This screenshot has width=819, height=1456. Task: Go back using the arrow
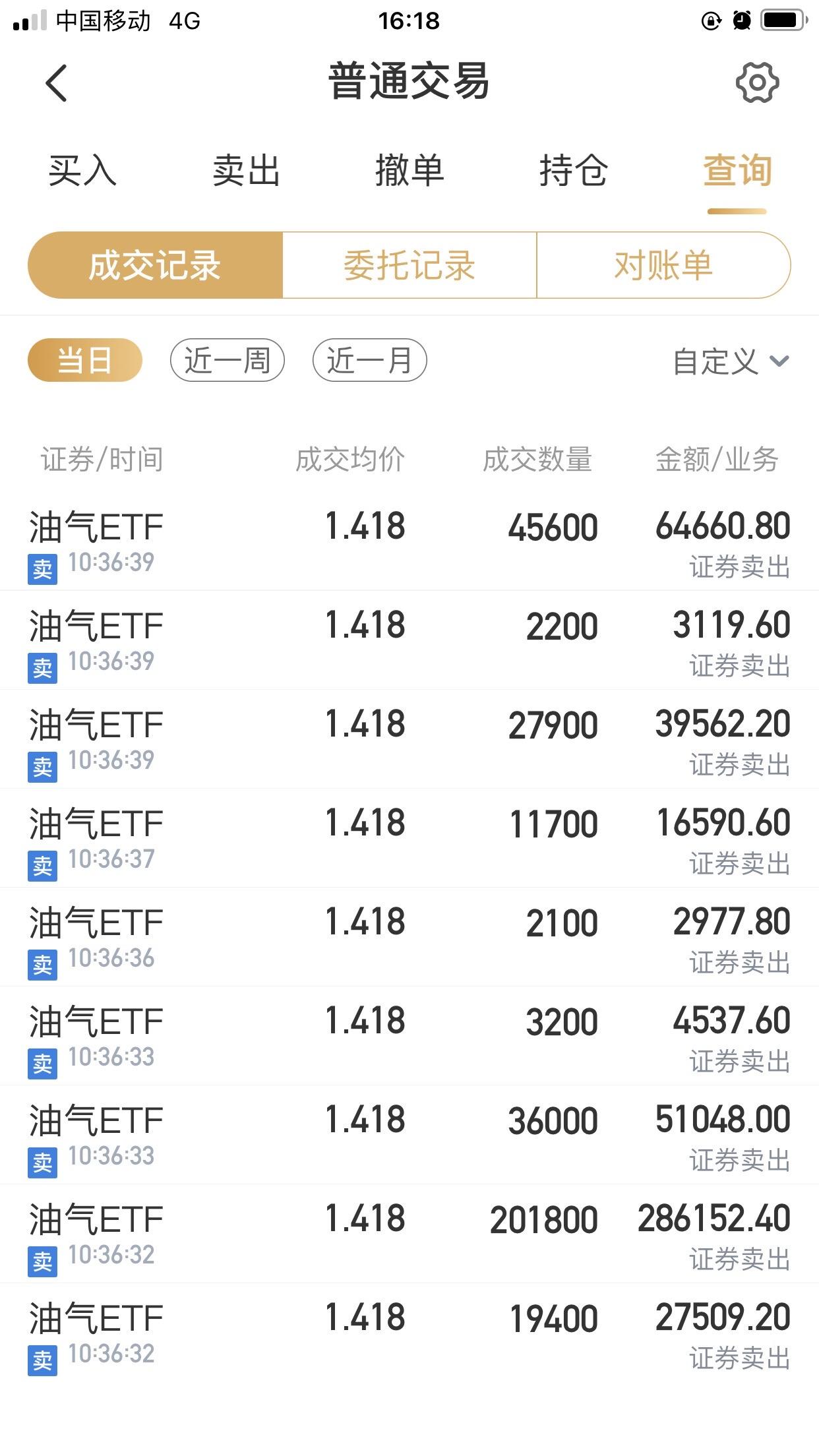[x=57, y=83]
